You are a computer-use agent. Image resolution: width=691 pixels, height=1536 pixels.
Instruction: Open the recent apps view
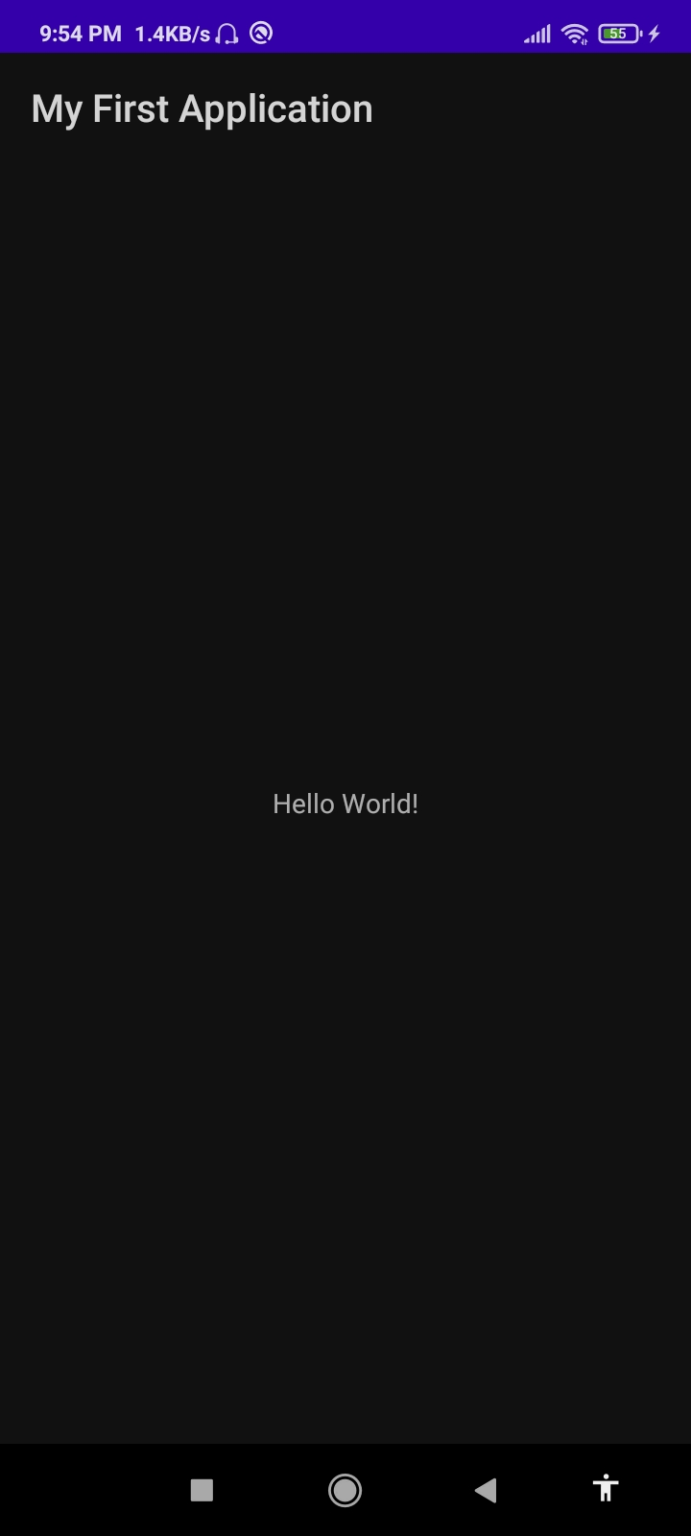202,1490
